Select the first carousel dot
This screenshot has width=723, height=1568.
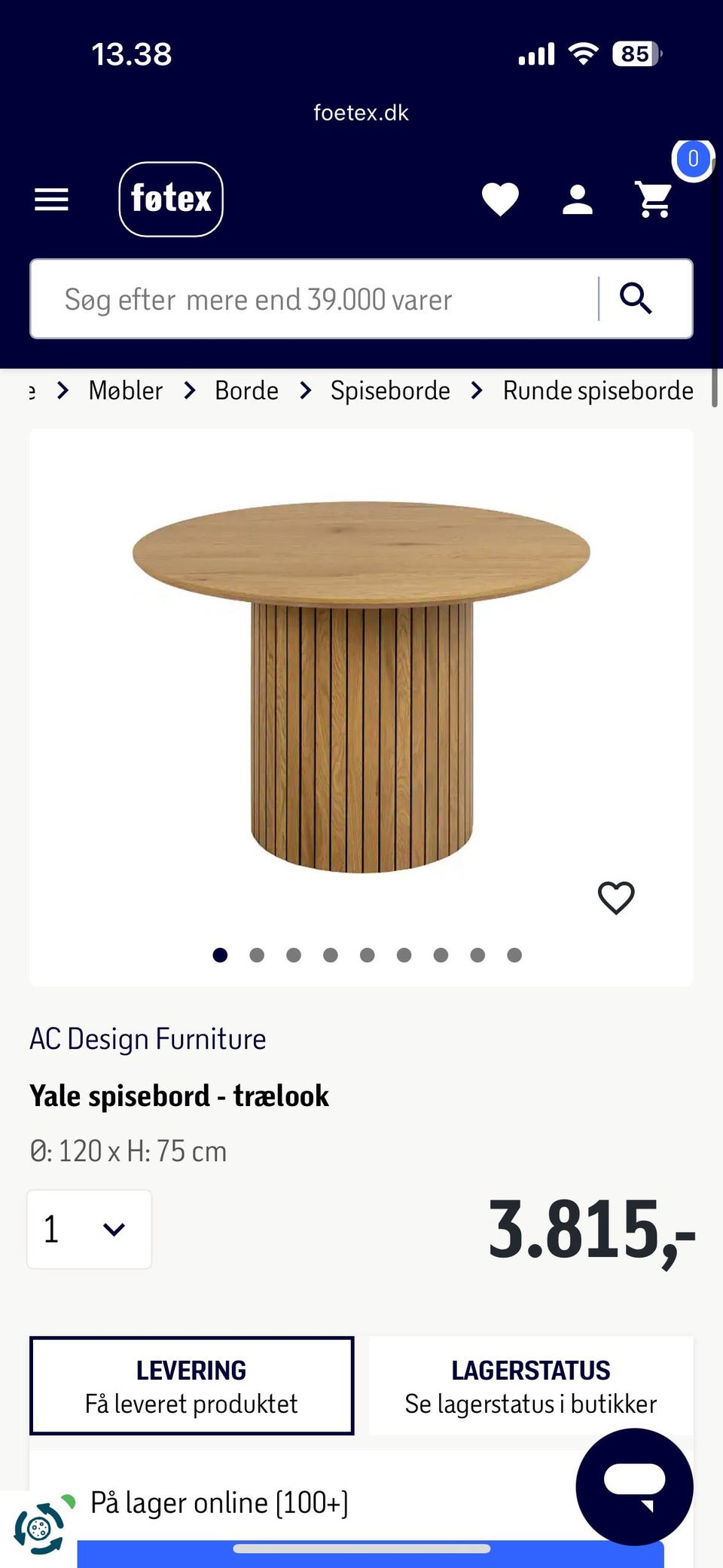(x=220, y=955)
